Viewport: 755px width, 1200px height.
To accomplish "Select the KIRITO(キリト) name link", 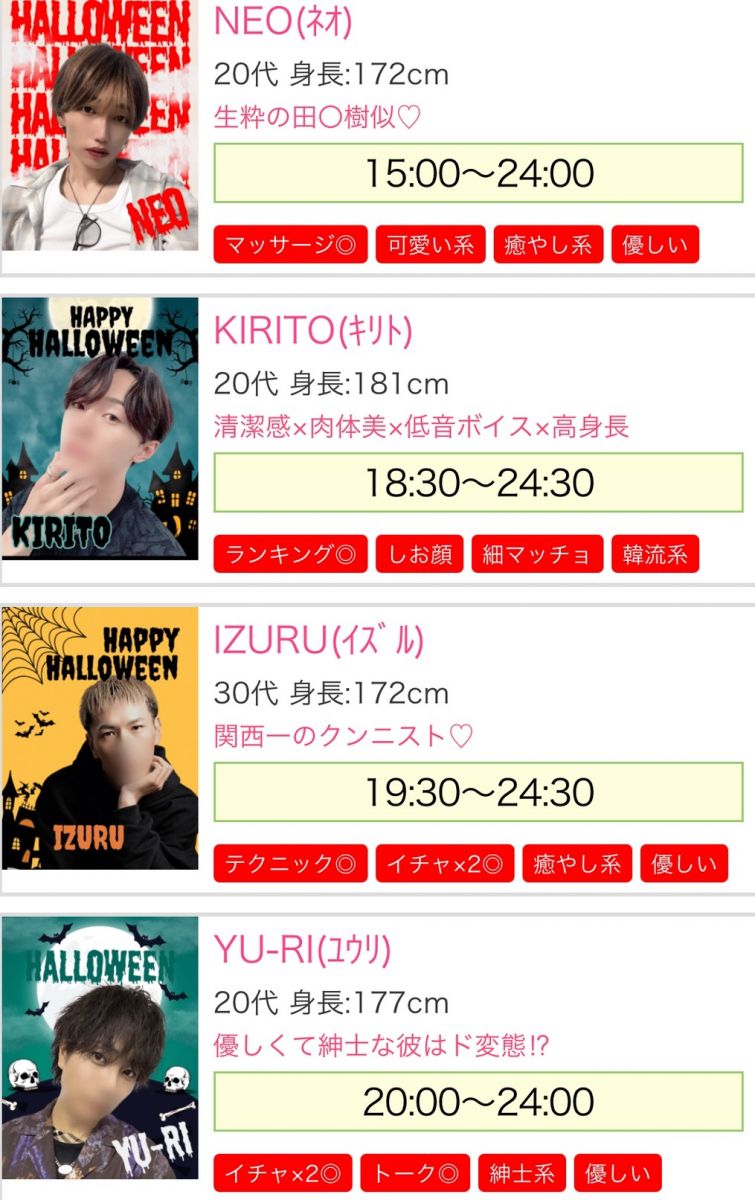I will click(x=313, y=330).
